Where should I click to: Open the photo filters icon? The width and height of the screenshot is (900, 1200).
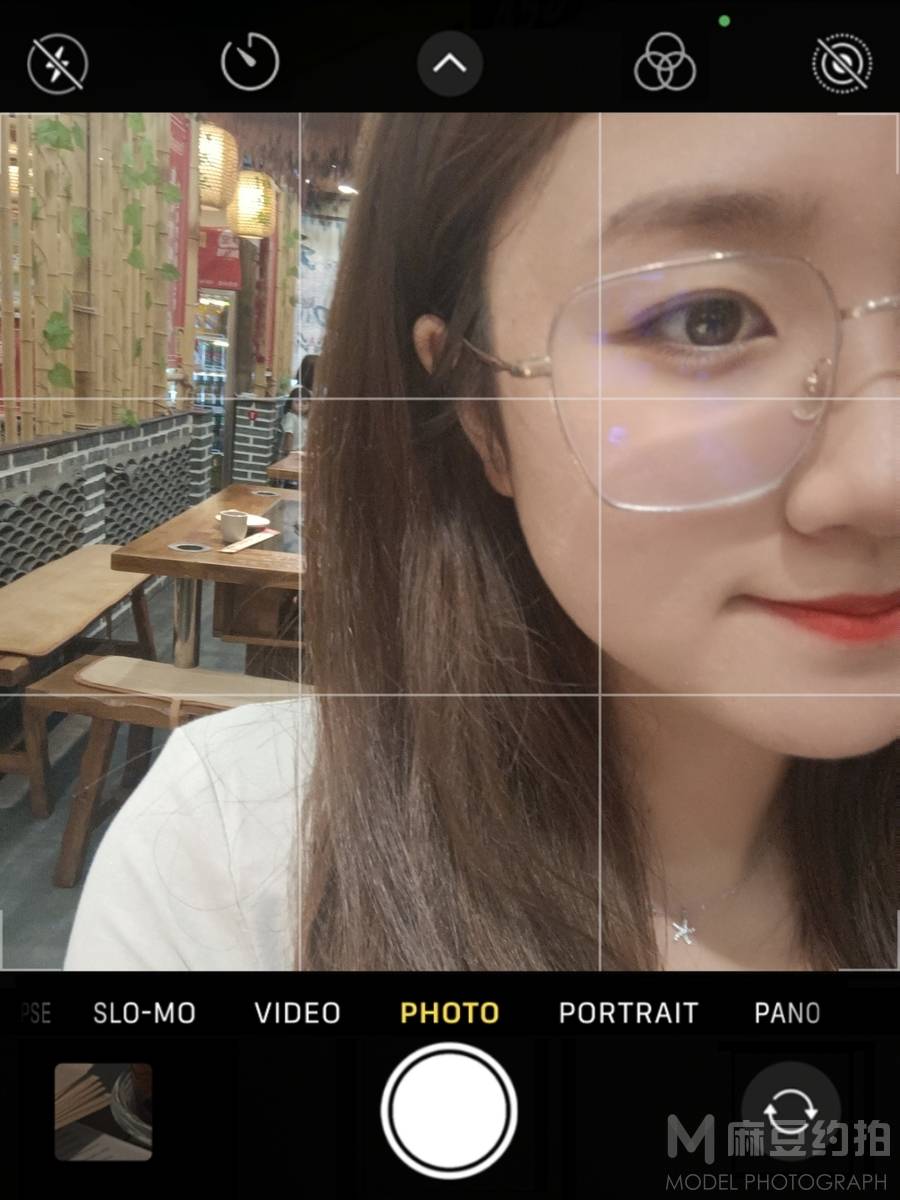coord(665,63)
